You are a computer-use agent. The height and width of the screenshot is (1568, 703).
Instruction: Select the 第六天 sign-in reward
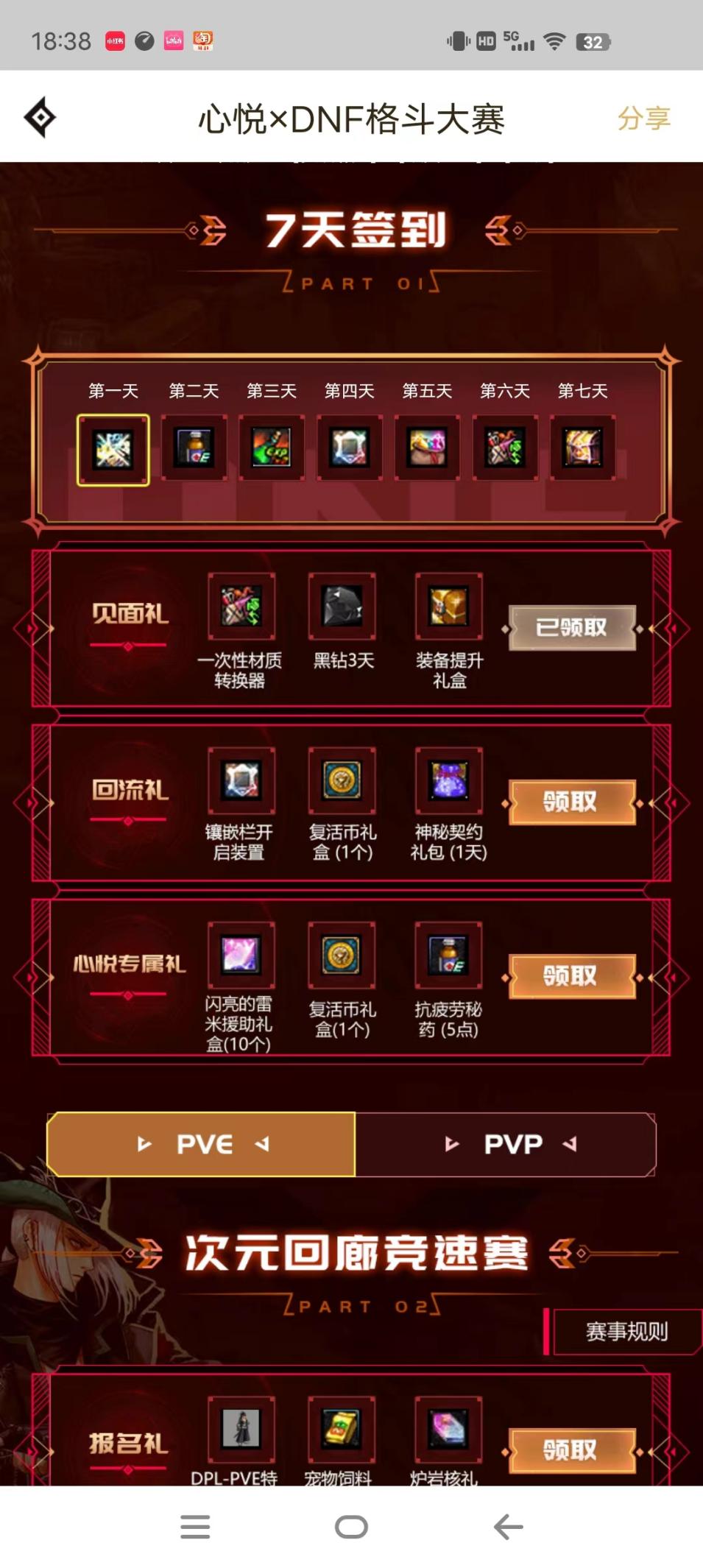click(x=505, y=448)
